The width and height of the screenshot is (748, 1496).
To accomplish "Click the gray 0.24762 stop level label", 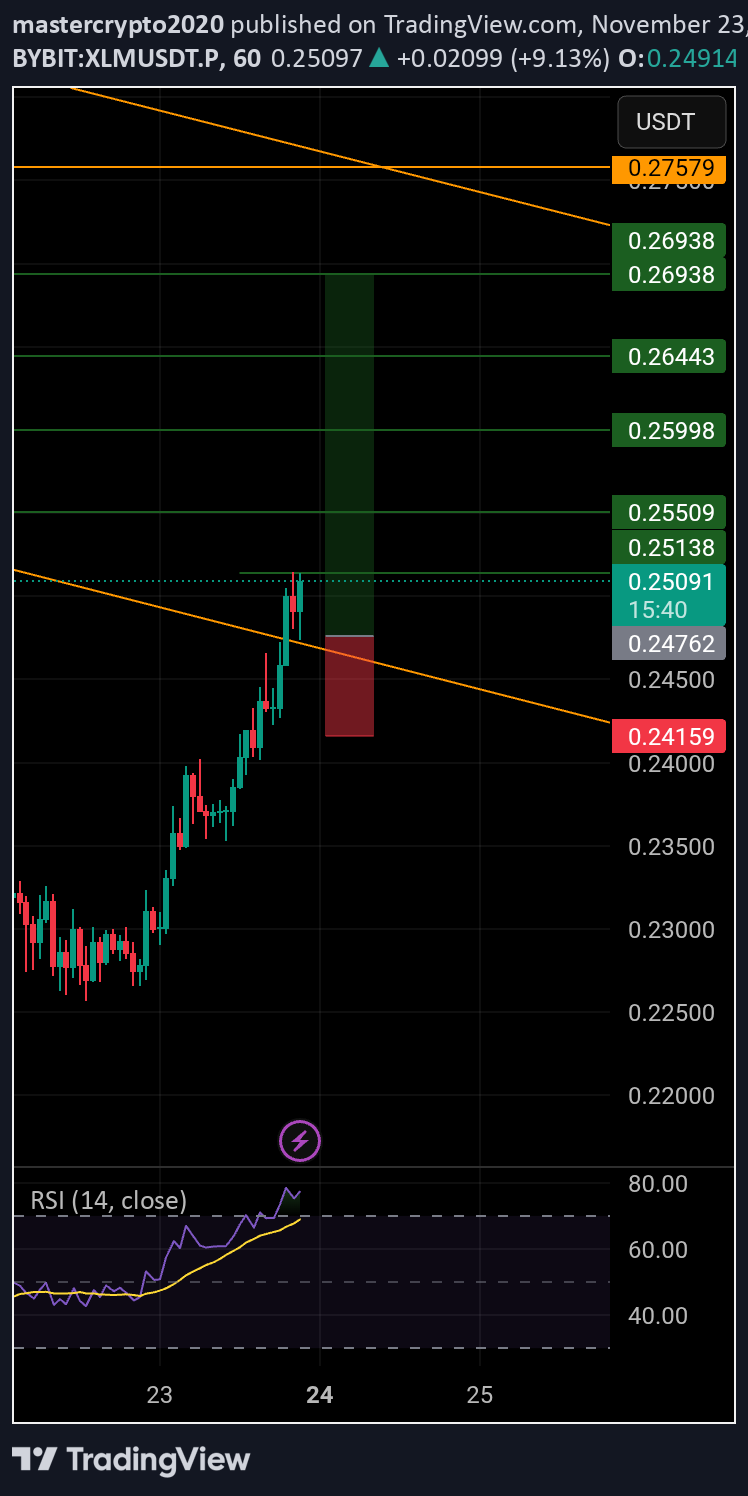I will point(668,644).
